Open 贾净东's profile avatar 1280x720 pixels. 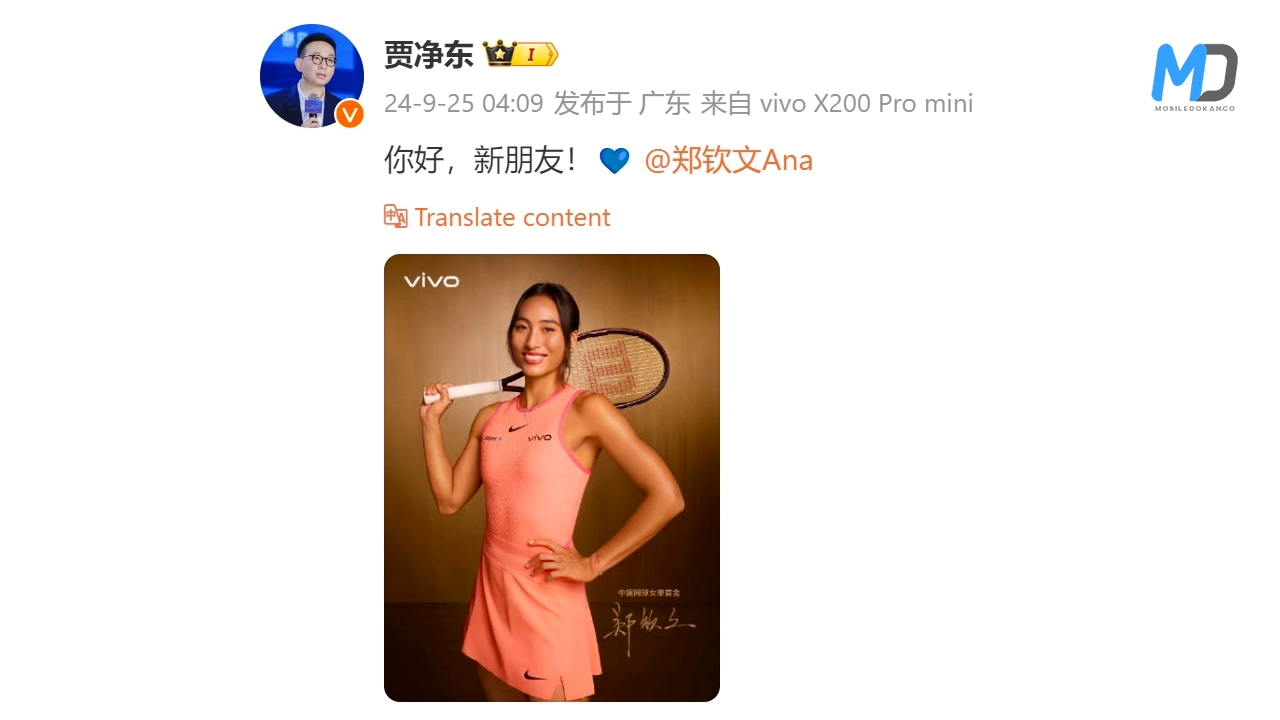pos(311,76)
